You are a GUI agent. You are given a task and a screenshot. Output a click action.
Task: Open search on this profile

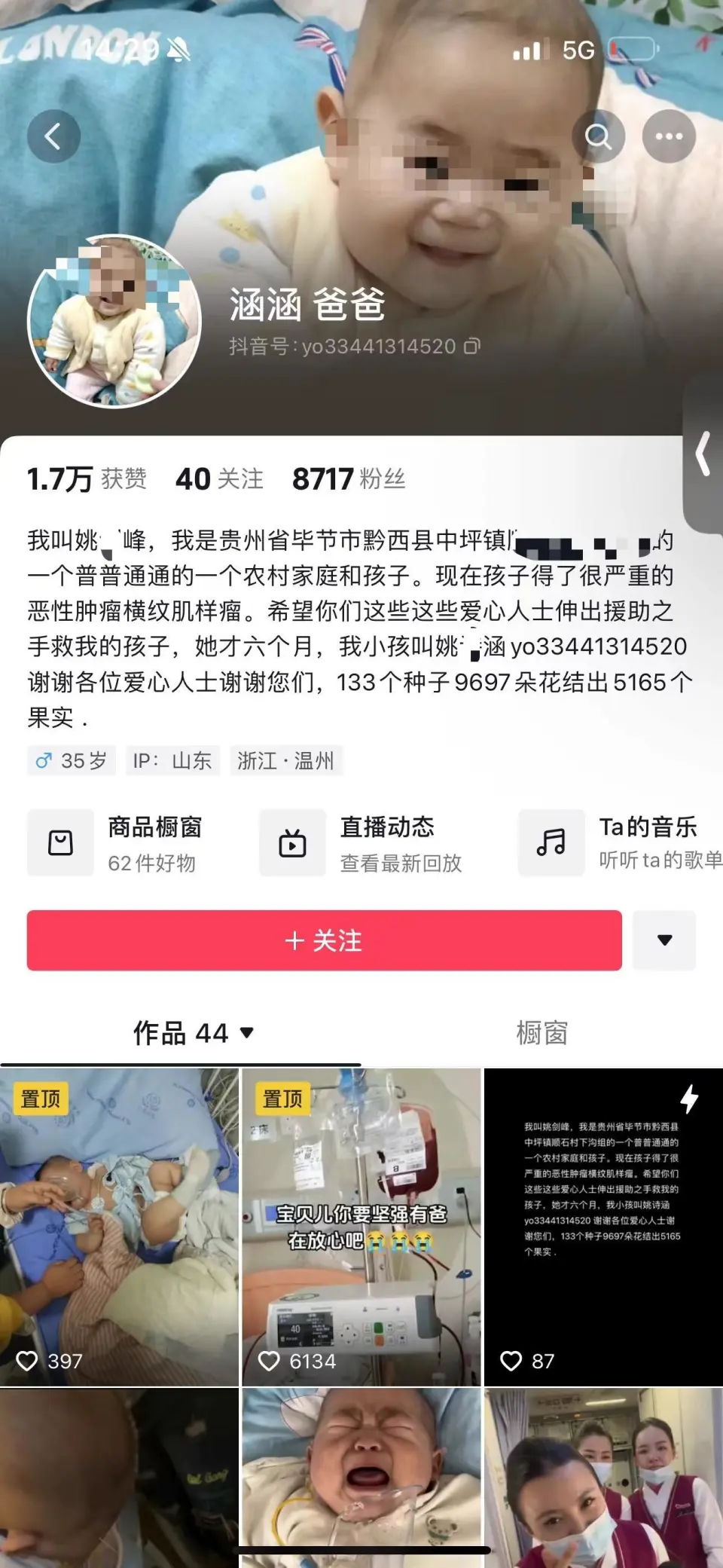[598, 136]
